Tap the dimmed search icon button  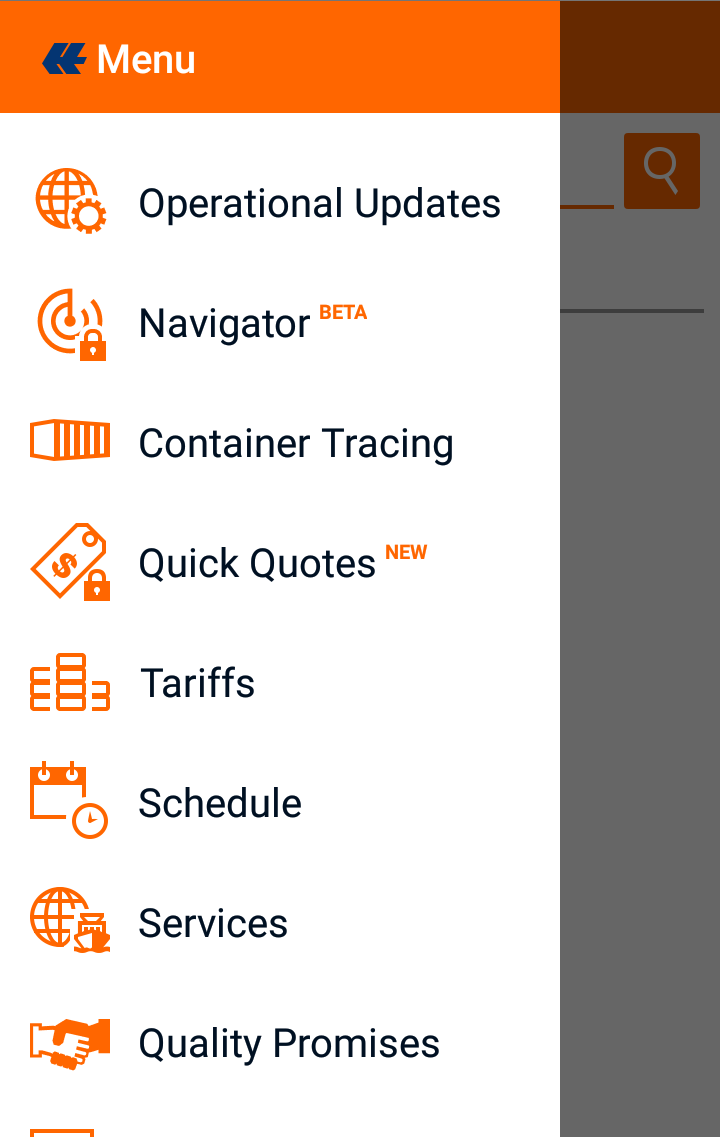[661, 171]
